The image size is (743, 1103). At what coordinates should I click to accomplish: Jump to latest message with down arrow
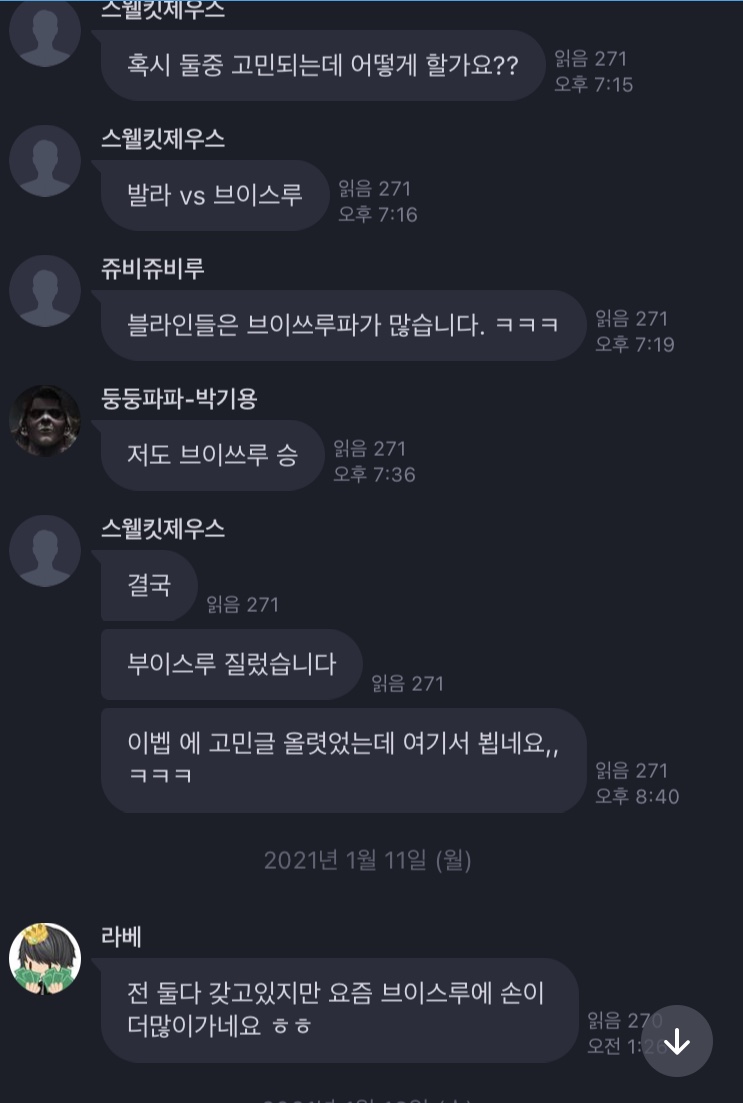677,1042
